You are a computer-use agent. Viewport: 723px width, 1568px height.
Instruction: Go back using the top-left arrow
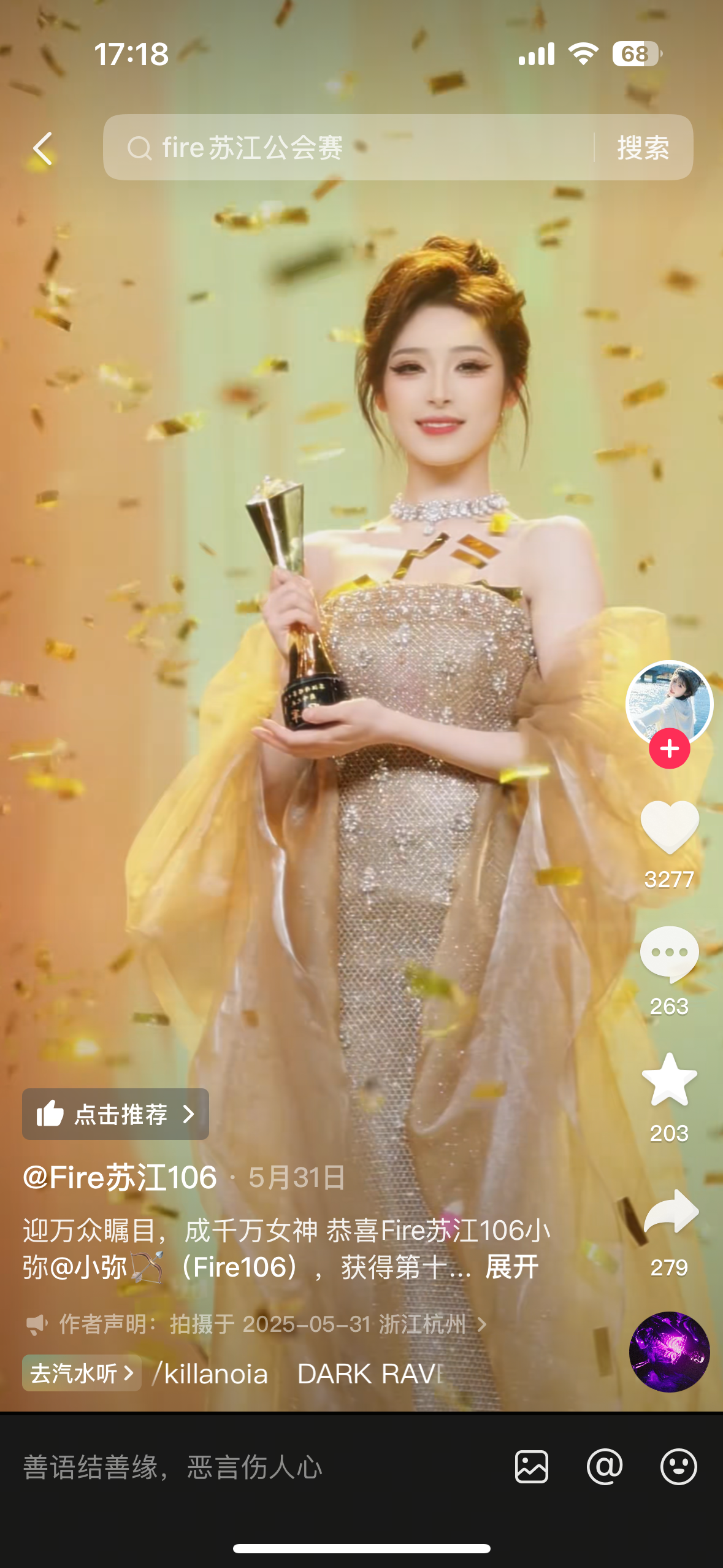[x=42, y=148]
